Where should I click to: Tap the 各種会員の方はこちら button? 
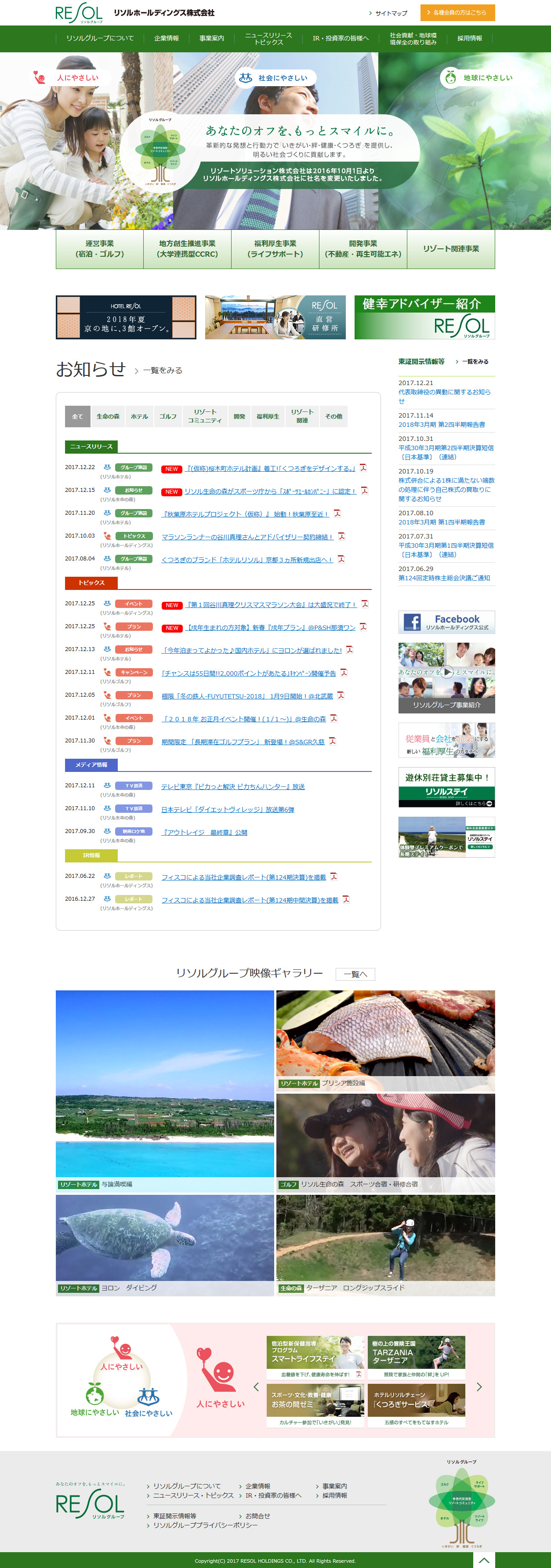click(x=457, y=13)
